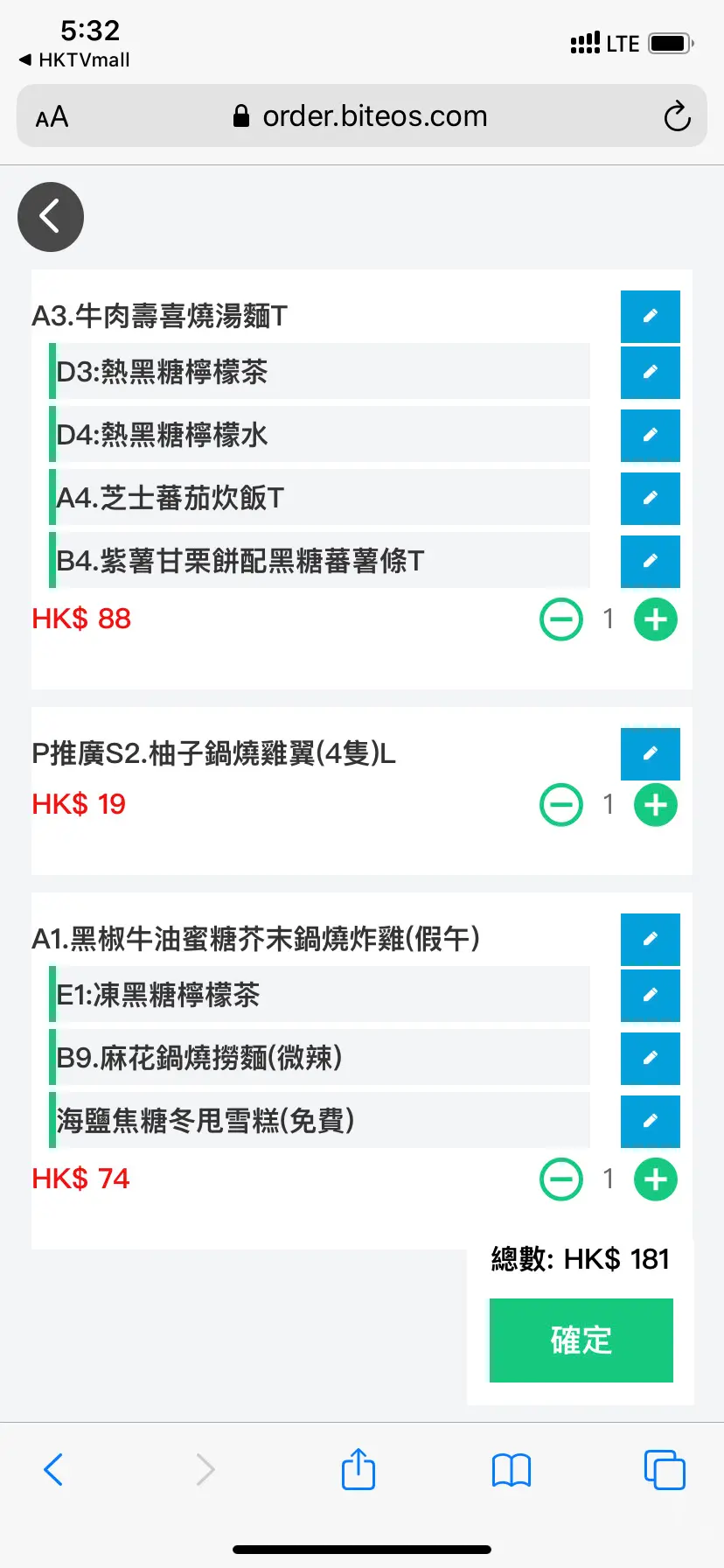Viewport: 724px width, 1568px height.
Task: Decrease quantity of the HK$ 88 set
Action: click(x=561, y=619)
